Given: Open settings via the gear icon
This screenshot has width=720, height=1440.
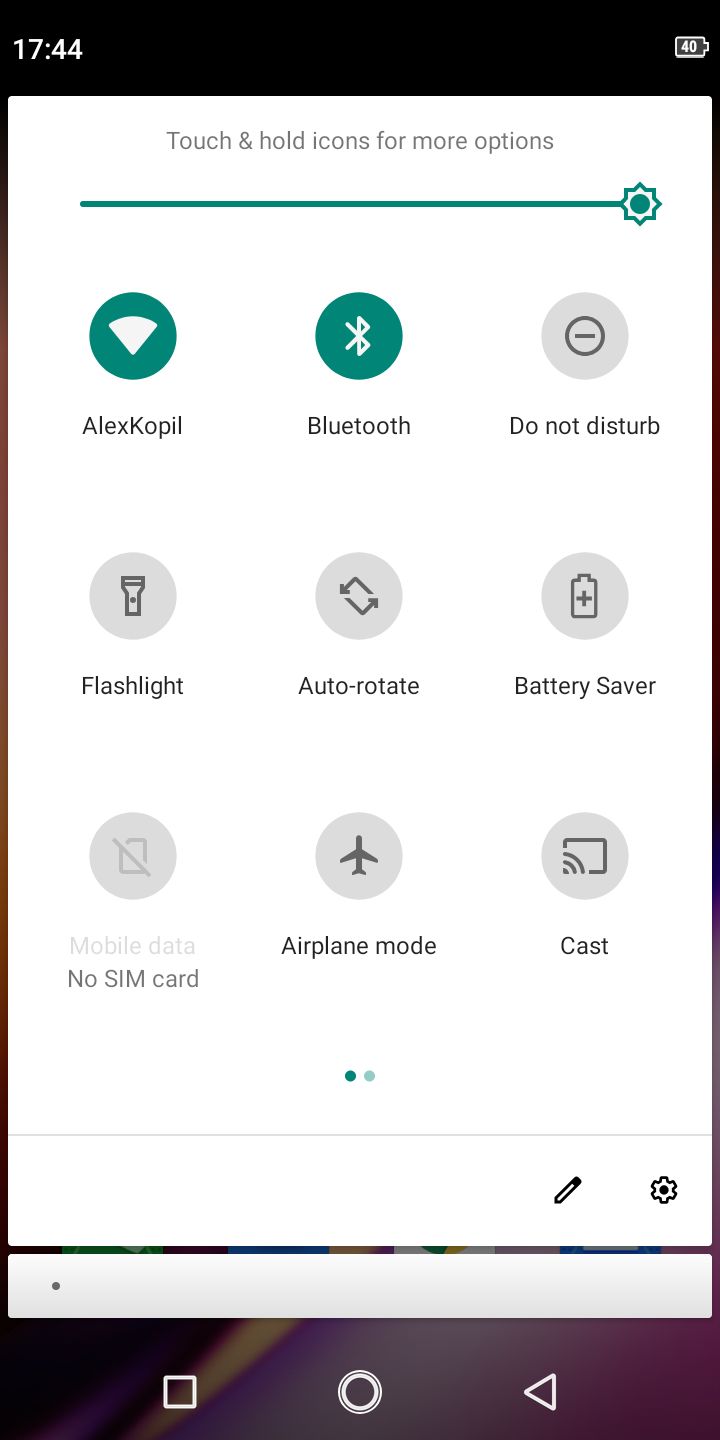Looking at the screenshot, I should [x=664, y=1190].
